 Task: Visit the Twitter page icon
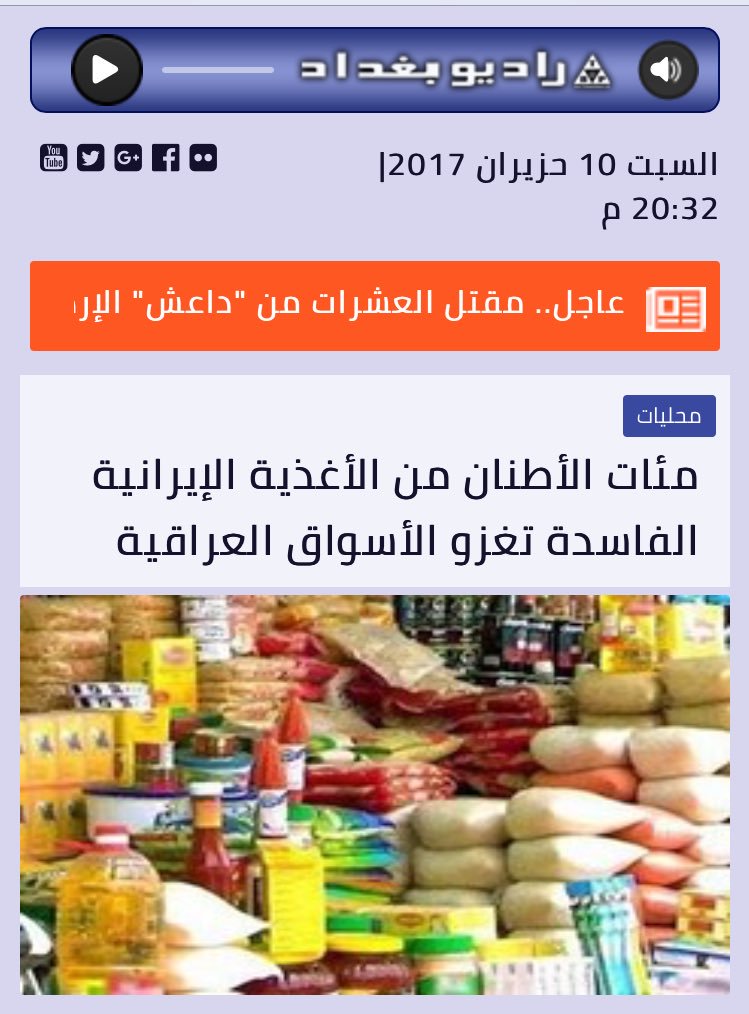pos(91,158)
